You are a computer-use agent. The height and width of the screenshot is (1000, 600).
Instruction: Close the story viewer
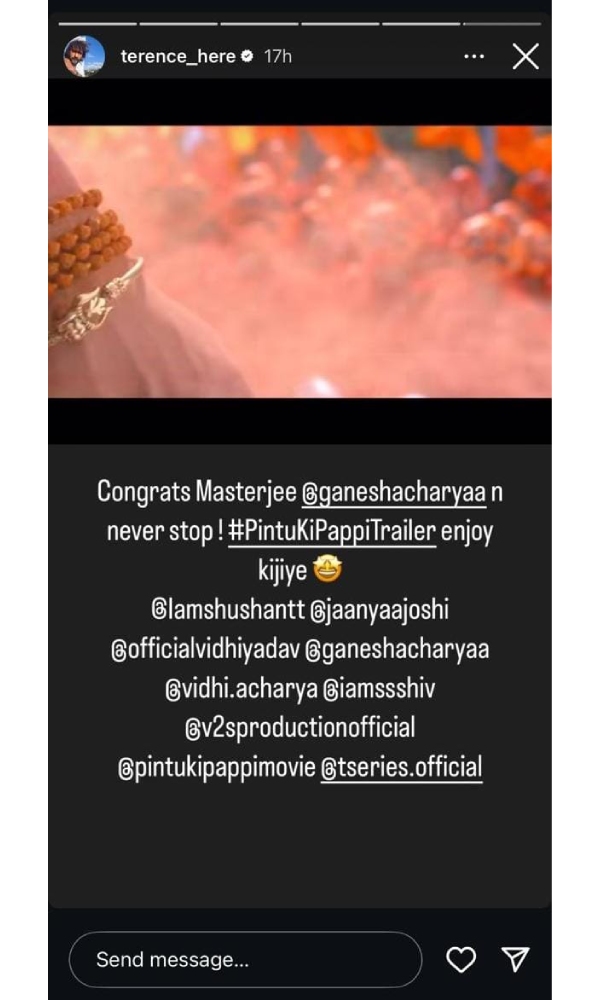pyautogui.click(x=526, y=56)
